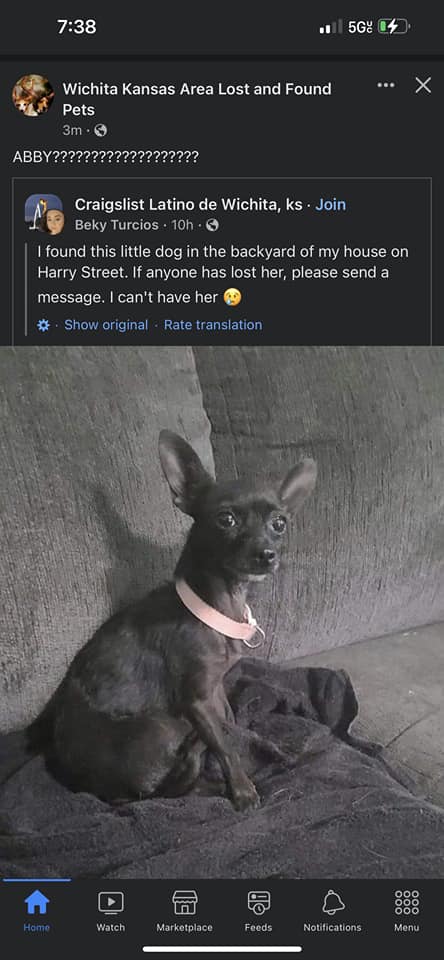Switch to the Feeds tab
The height and width of the screenshot is (960, 444).
(258, 910)
